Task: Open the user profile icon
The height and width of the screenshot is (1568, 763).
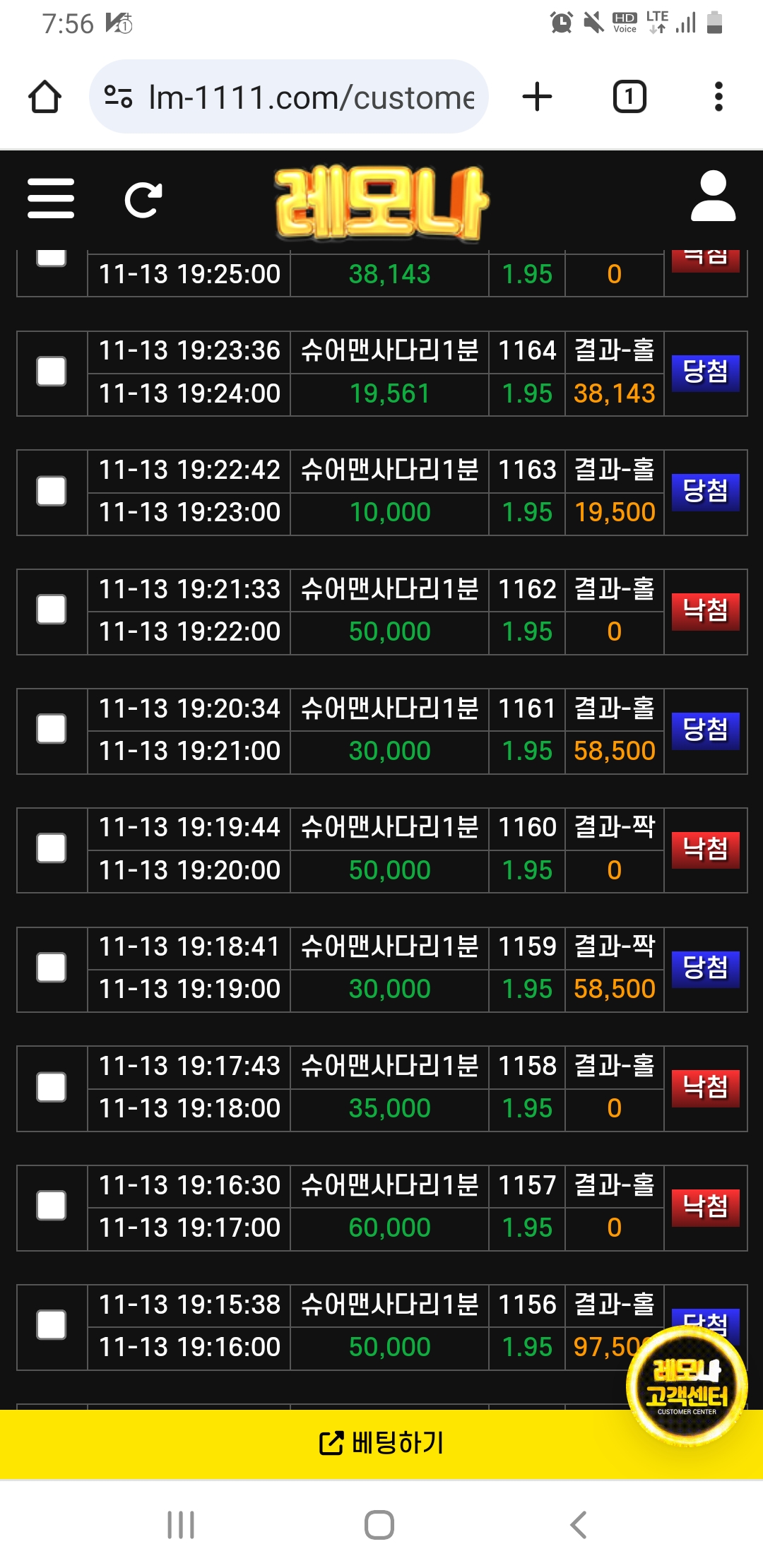Action: pos(713,196)
